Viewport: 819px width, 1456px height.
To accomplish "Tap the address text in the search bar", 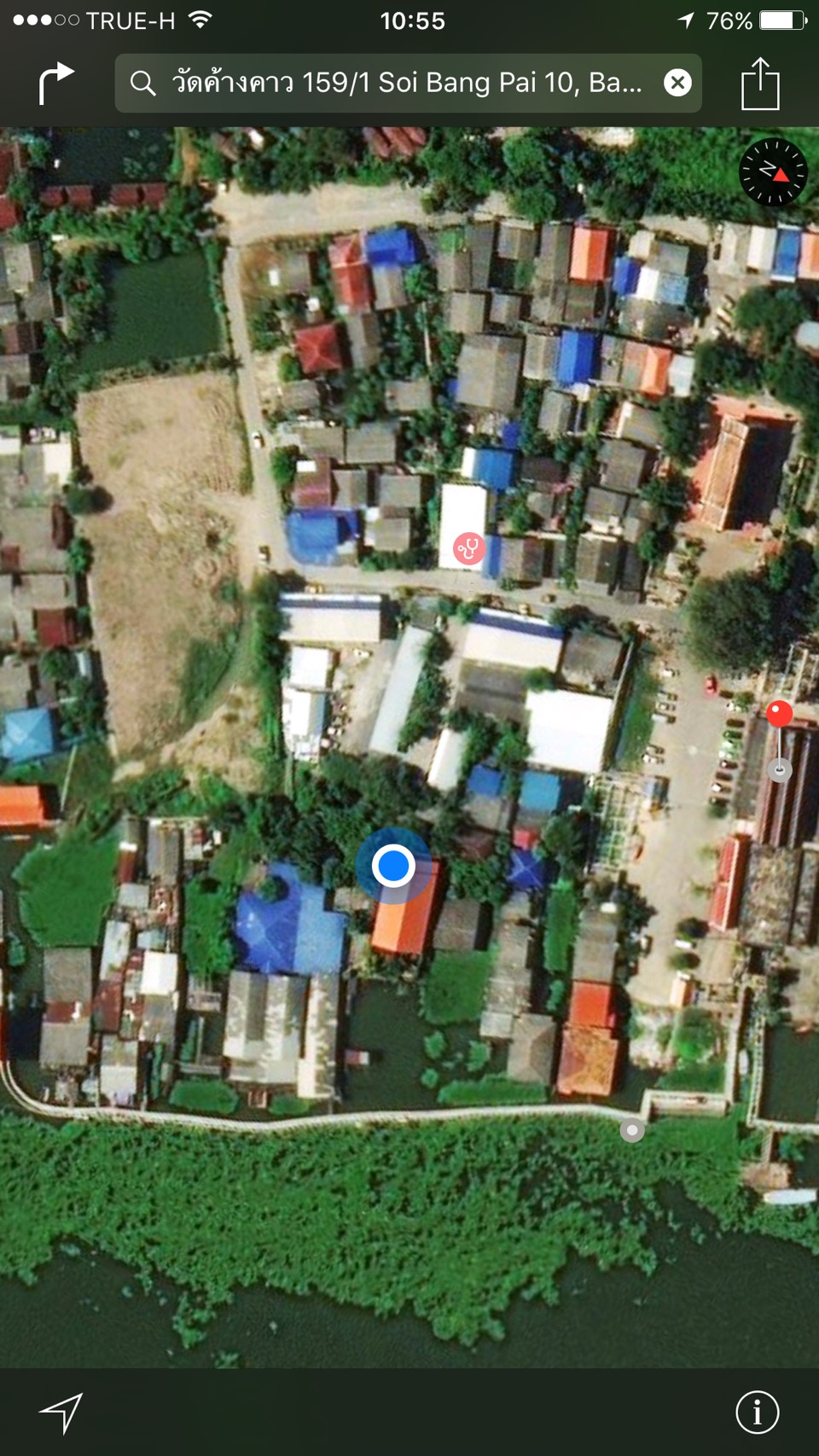I will pyautogui.click(x=392, y=83).
